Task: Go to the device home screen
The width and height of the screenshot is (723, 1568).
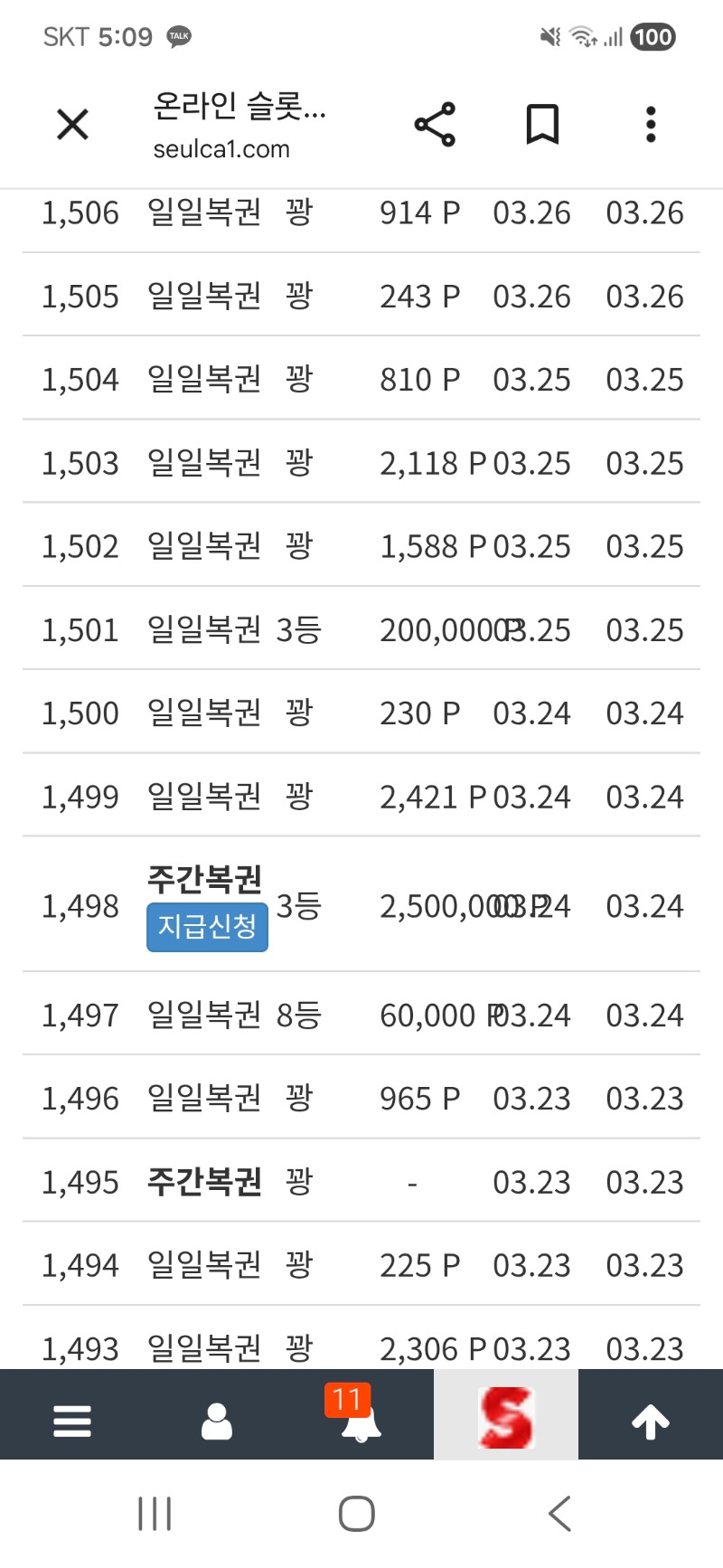Action: 357,1514
